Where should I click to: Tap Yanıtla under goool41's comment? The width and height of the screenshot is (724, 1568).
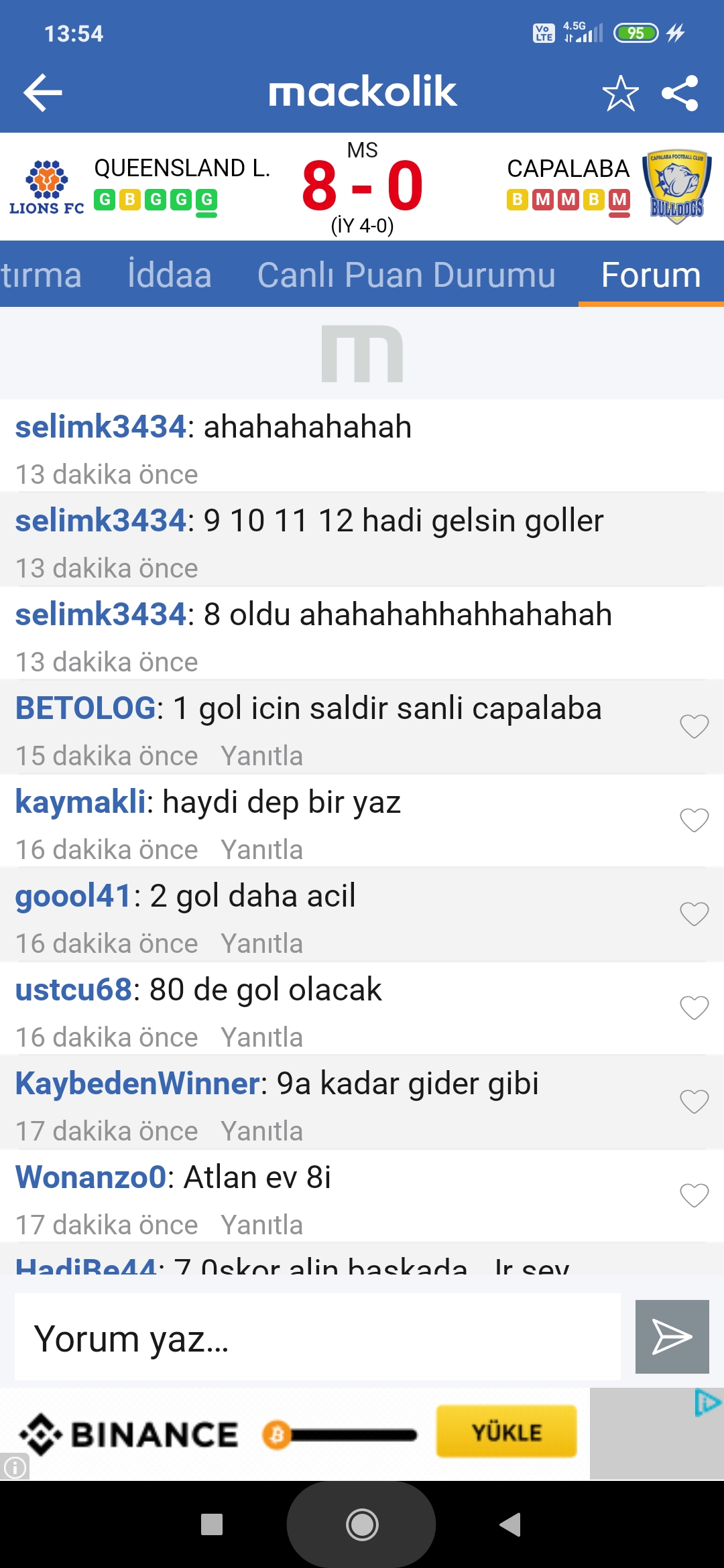(x=262, y=943)
